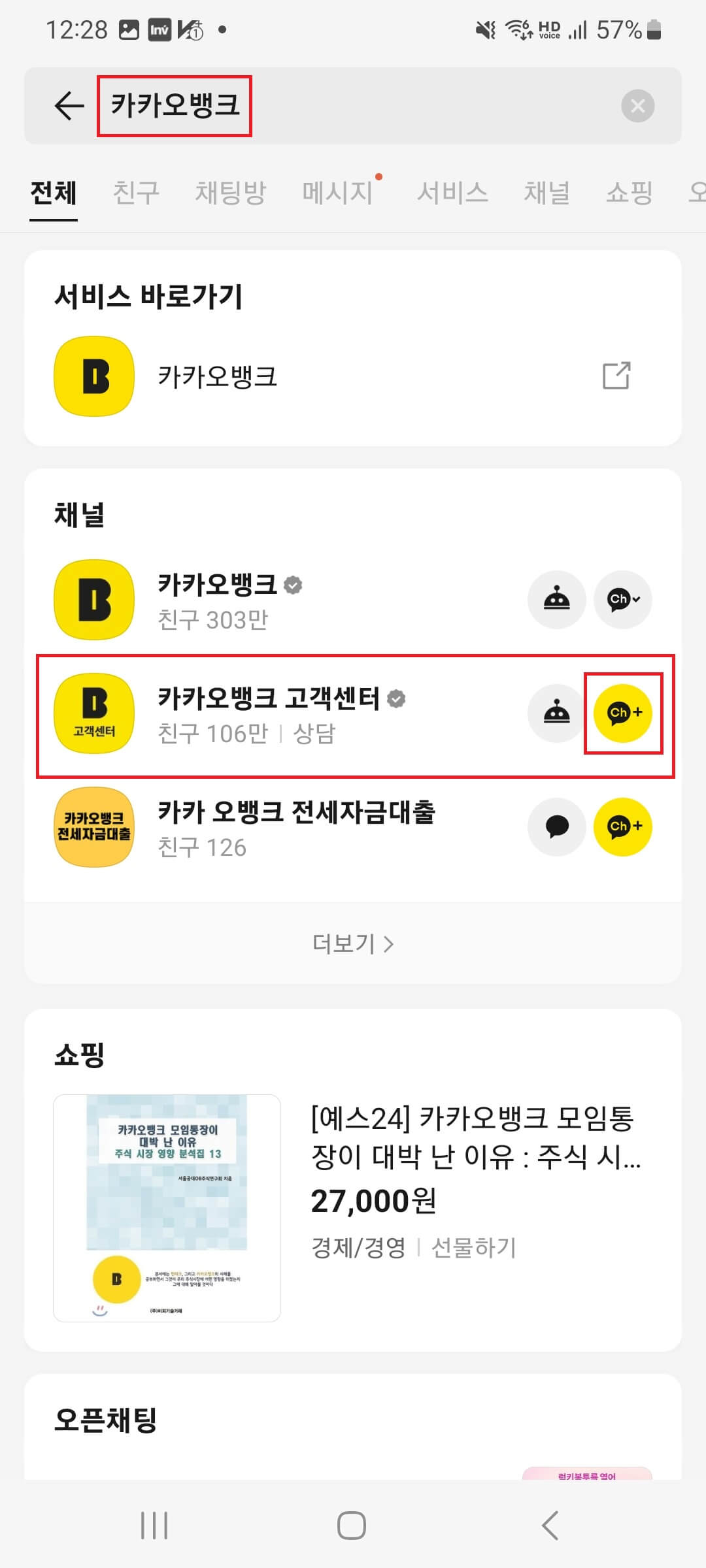This screenshot has width=706, height=1568.
Task: Switch to the 쇼핑 search tab
Action: pyautogui.click(x=630, y=193)
